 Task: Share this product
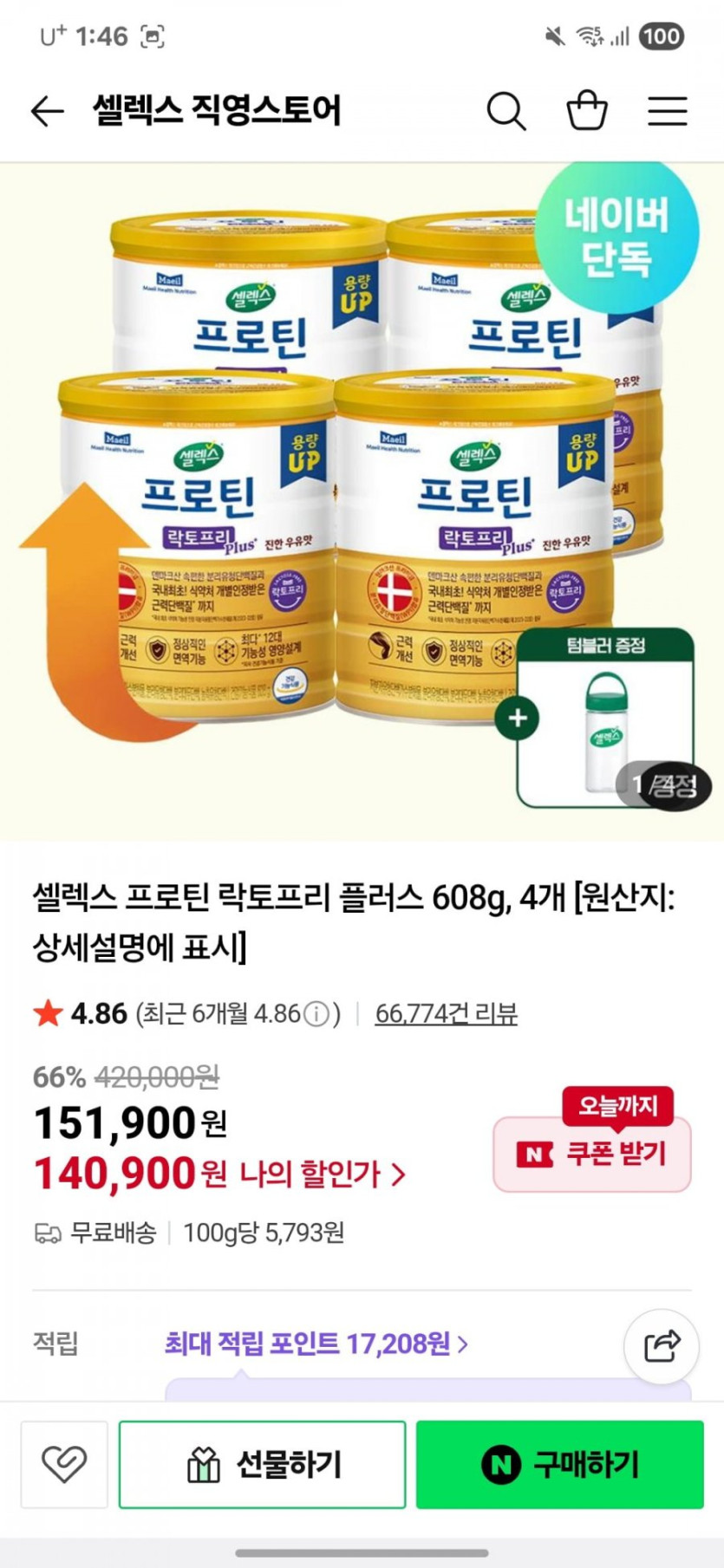coord(662,1345)
